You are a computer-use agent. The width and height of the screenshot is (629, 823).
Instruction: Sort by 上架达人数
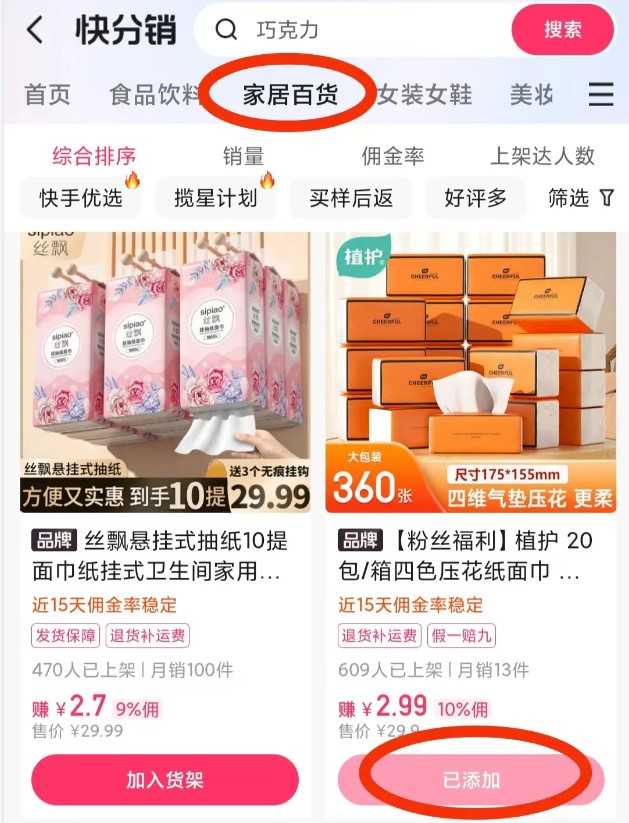(542, 156)
